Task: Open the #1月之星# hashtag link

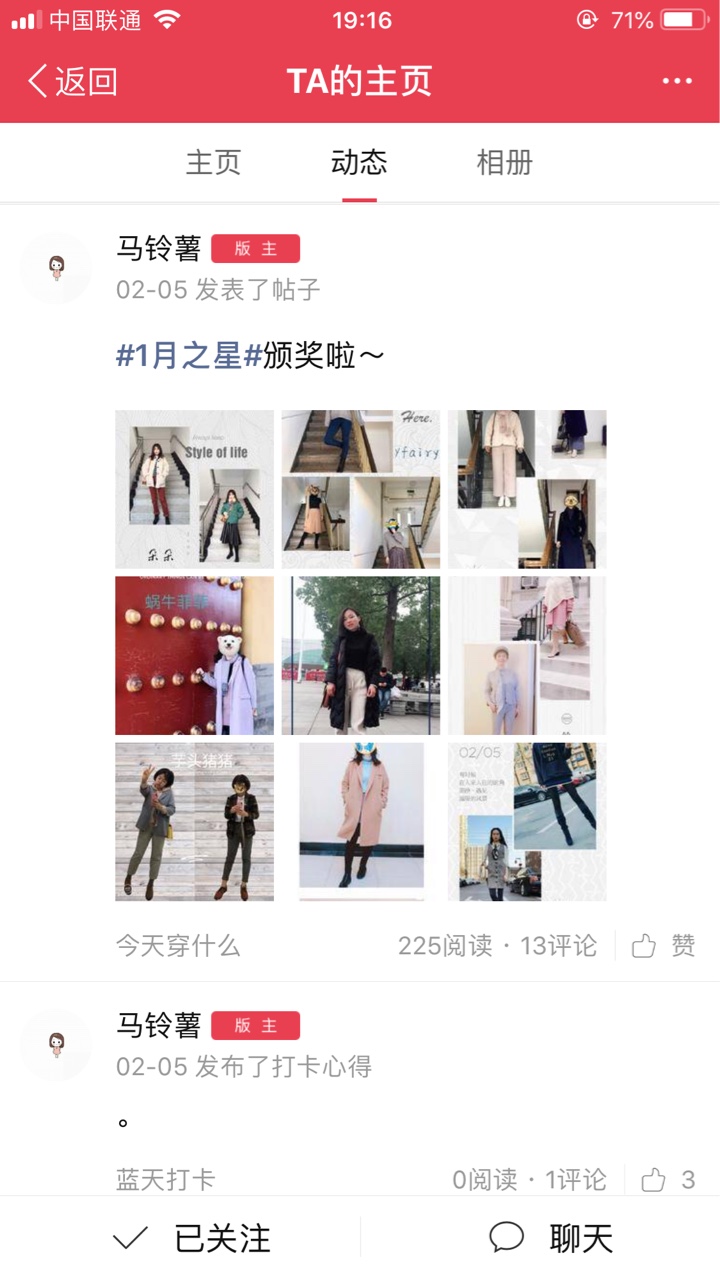Action: point(189,355)
